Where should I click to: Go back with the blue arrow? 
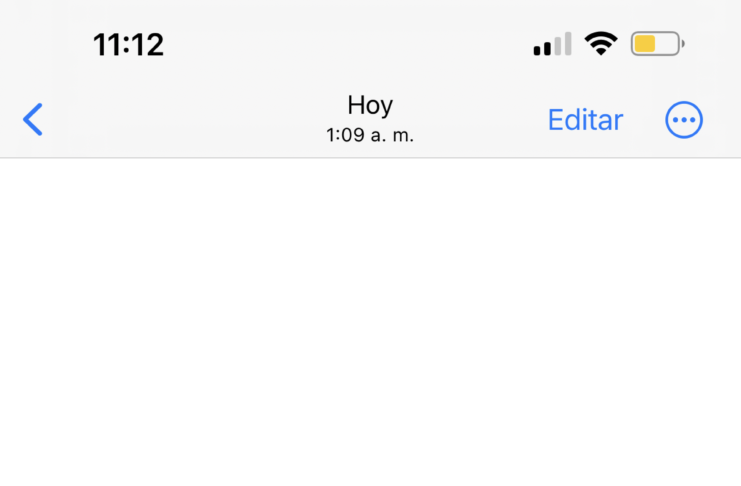coord(33,120)
